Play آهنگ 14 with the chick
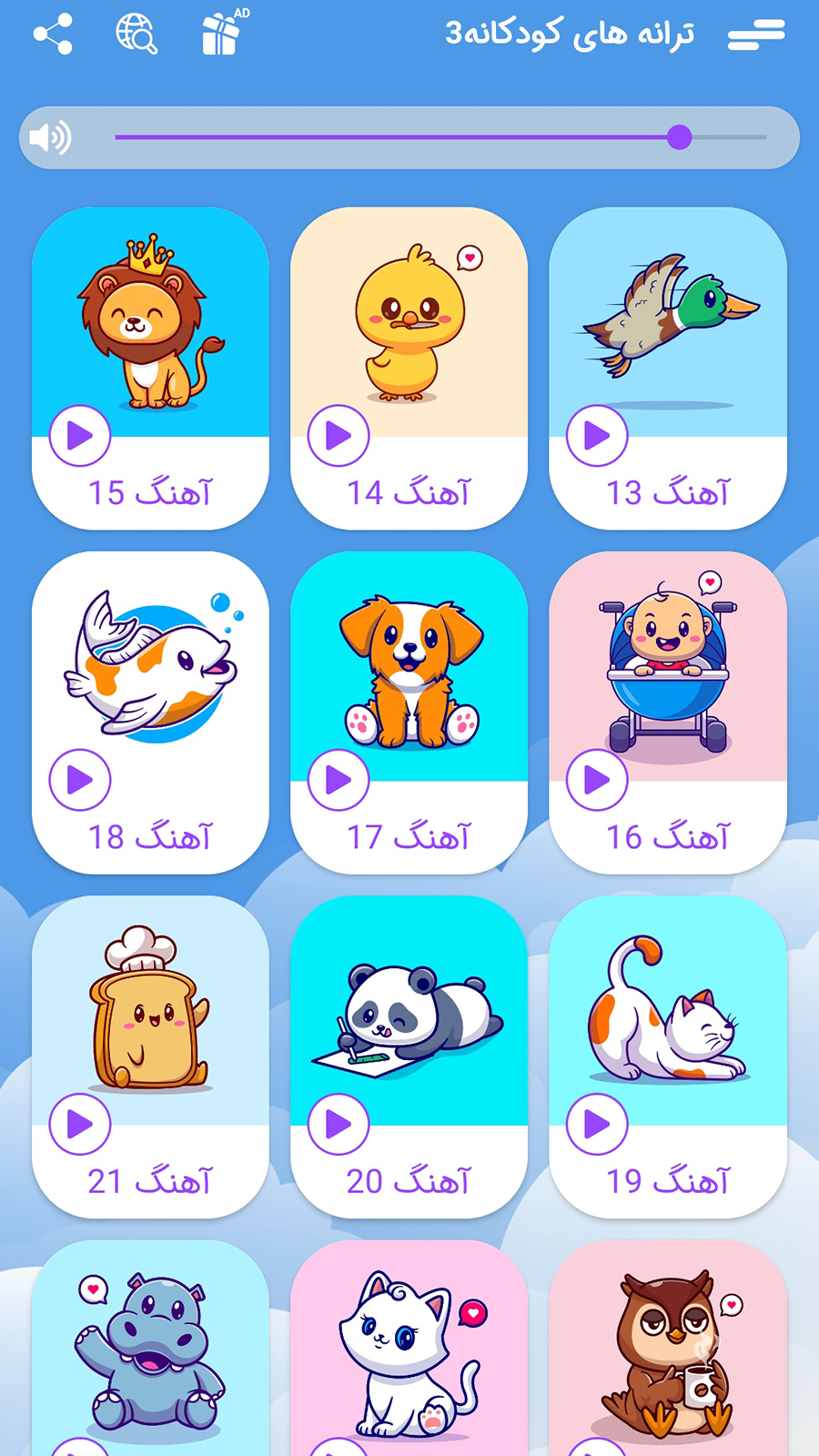The height and width of the screenshot is (1456, 819). coord(339,436)
